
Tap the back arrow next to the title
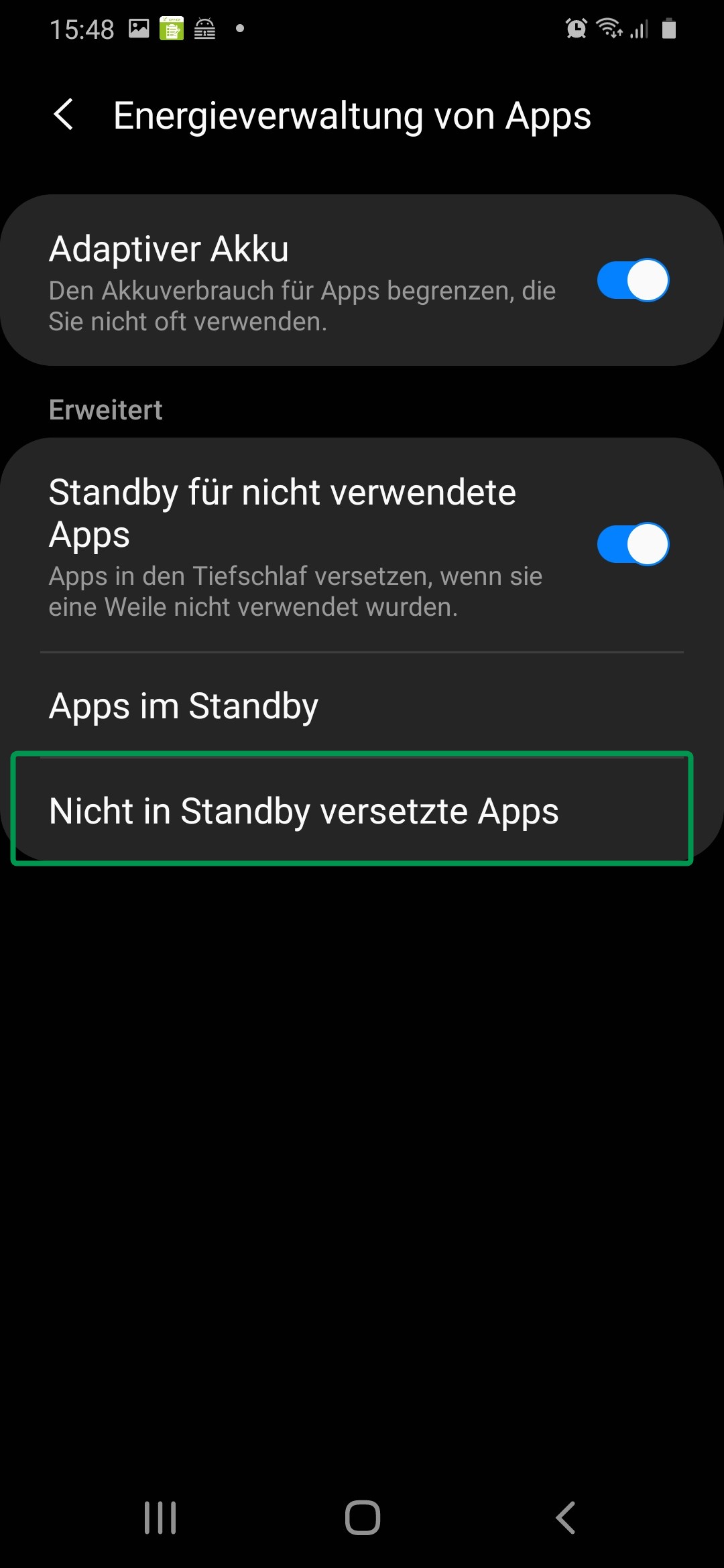64,115
